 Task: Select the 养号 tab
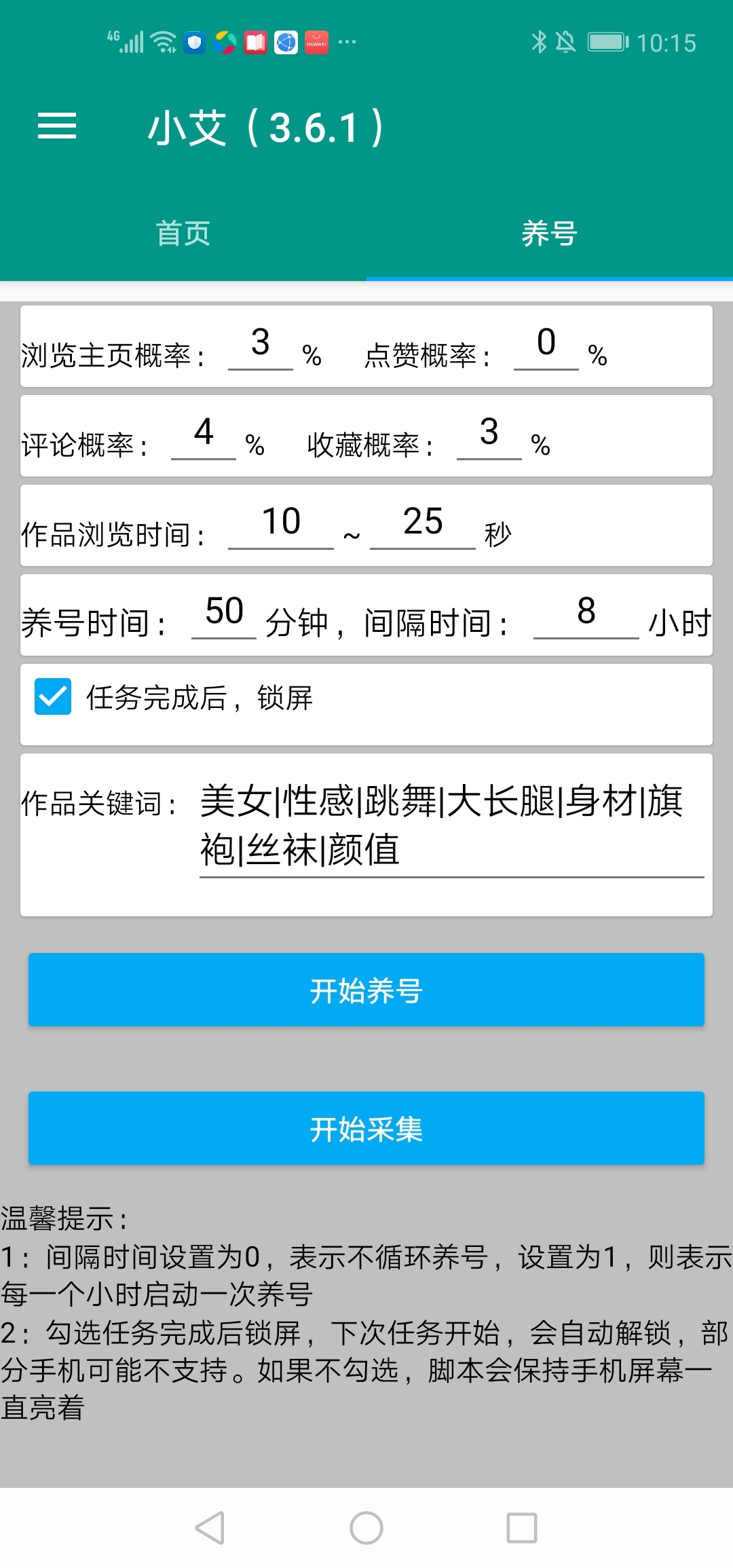pyautogui.click(x=549, y=234)
